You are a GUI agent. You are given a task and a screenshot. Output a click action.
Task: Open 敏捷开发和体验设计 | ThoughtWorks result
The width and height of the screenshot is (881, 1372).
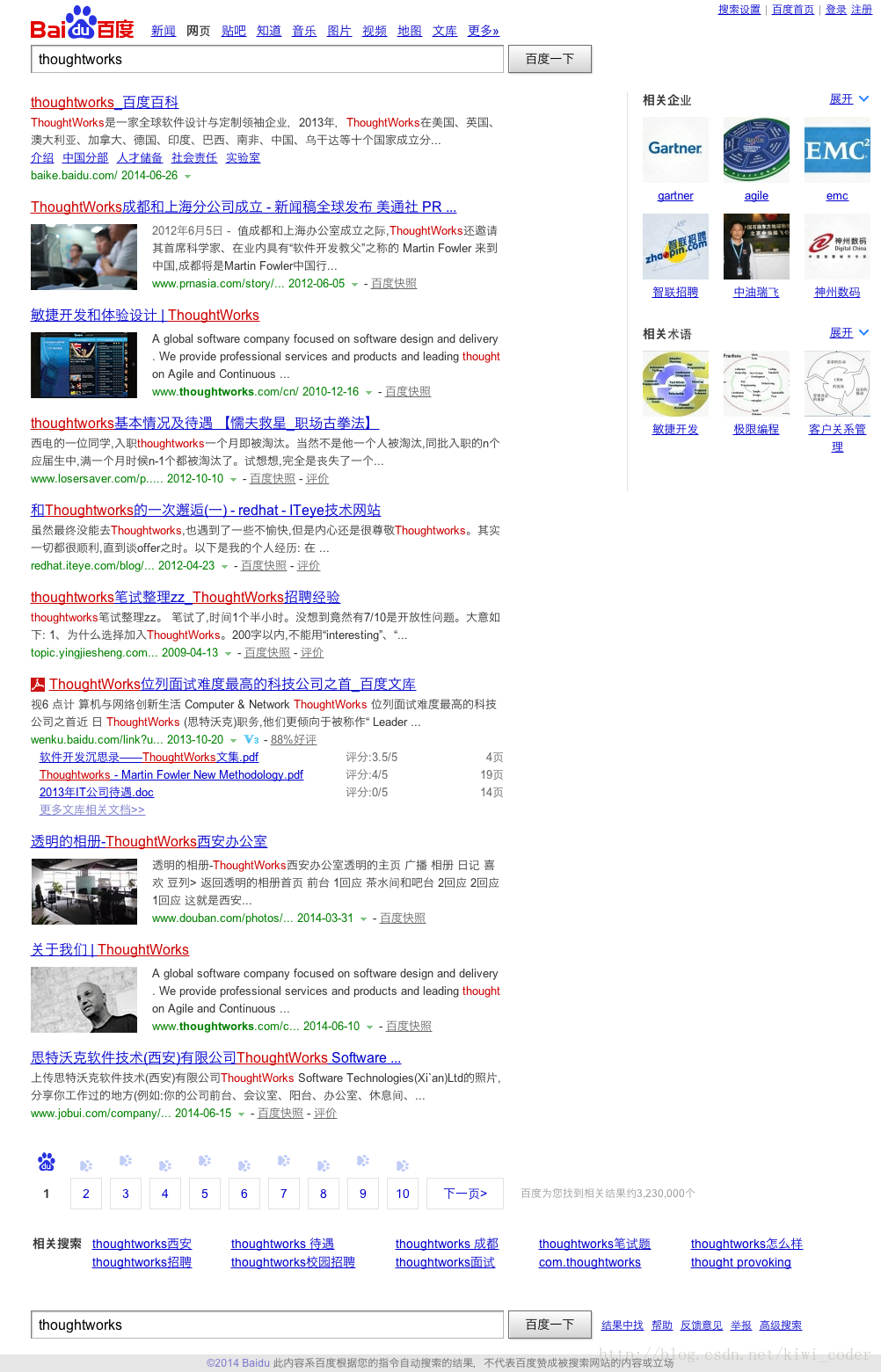pos(145,315)
